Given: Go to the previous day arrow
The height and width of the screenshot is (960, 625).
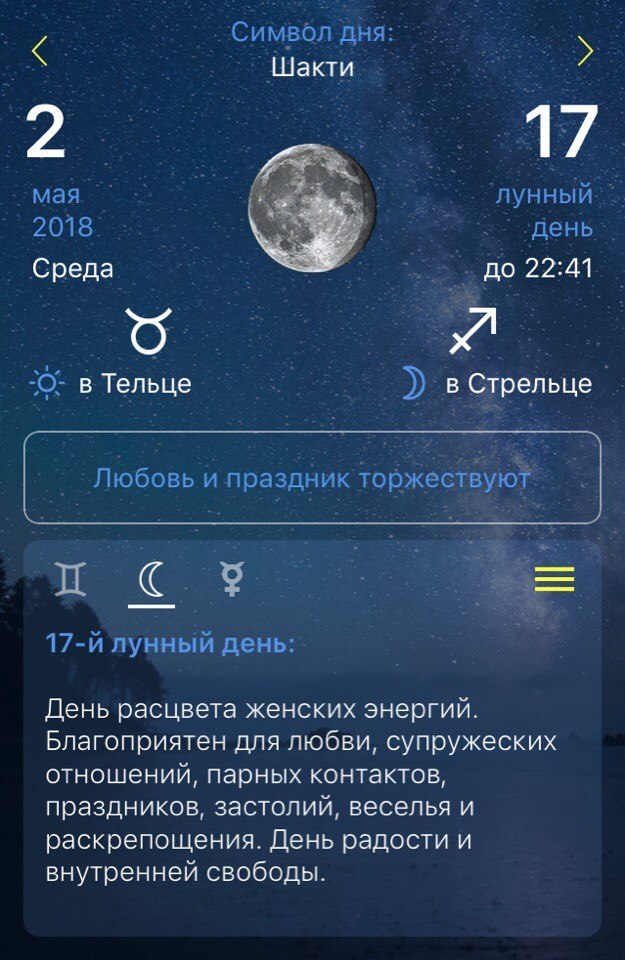Looking at the screenshot, I should click(x=39, y=50).
